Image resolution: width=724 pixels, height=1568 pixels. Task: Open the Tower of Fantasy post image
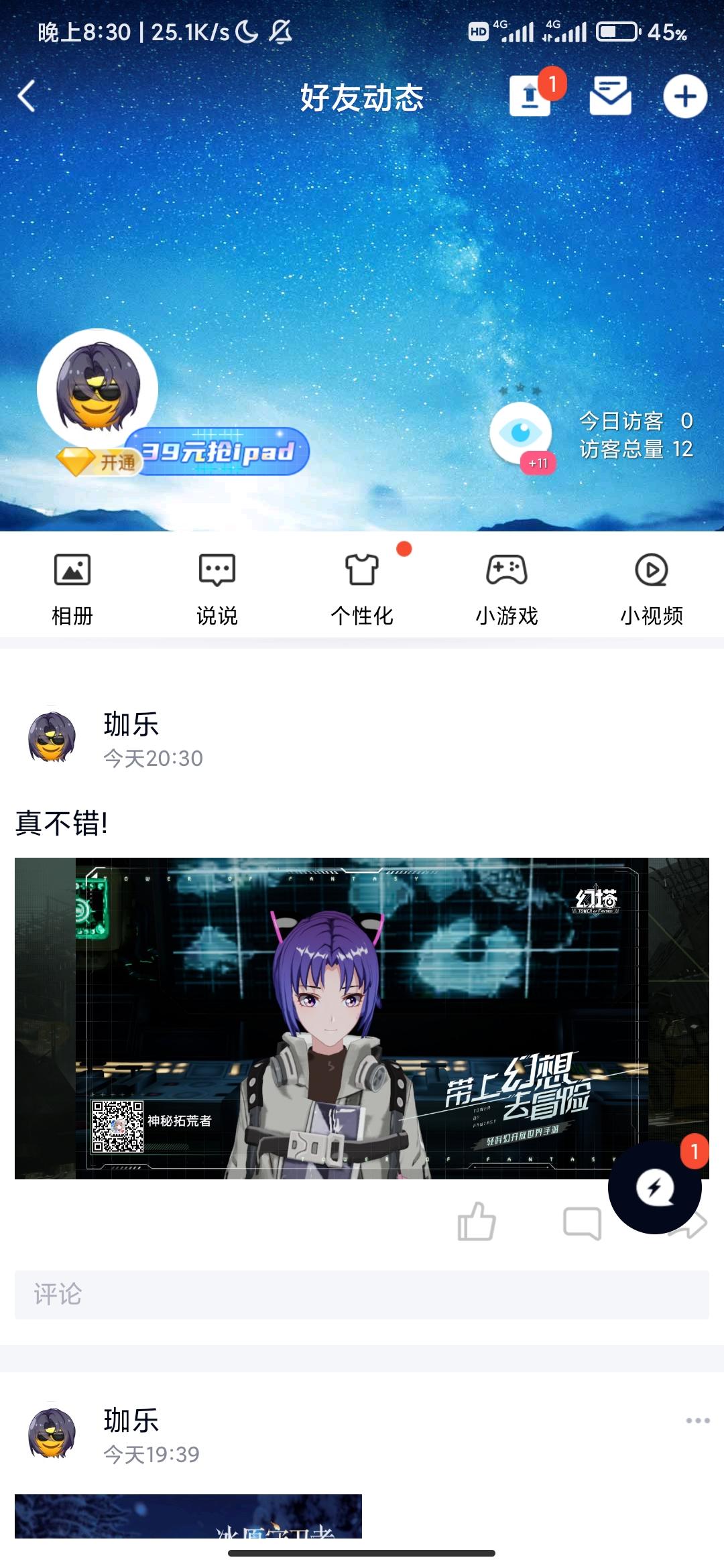coord(362,1018)
